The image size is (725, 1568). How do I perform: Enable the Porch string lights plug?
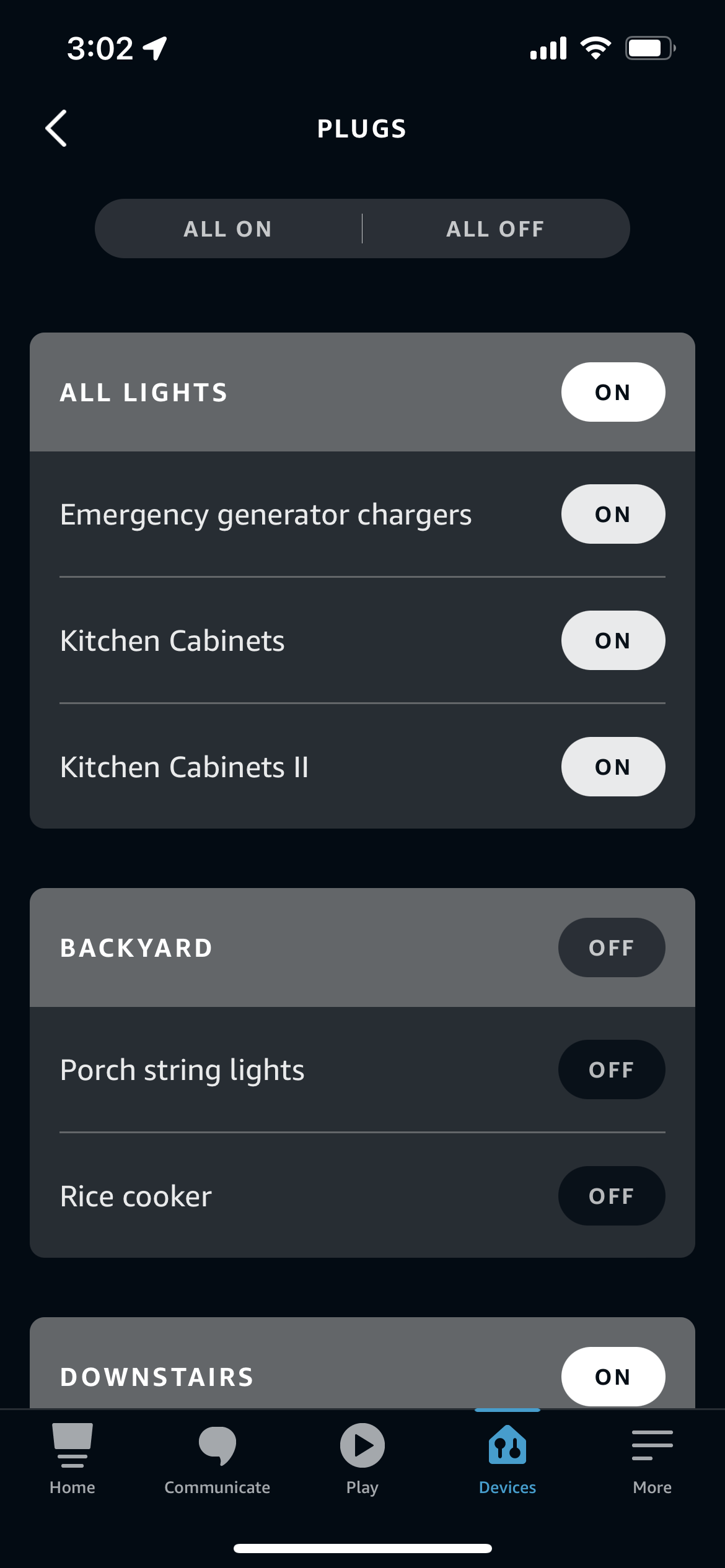click(x=611, y=1069)
